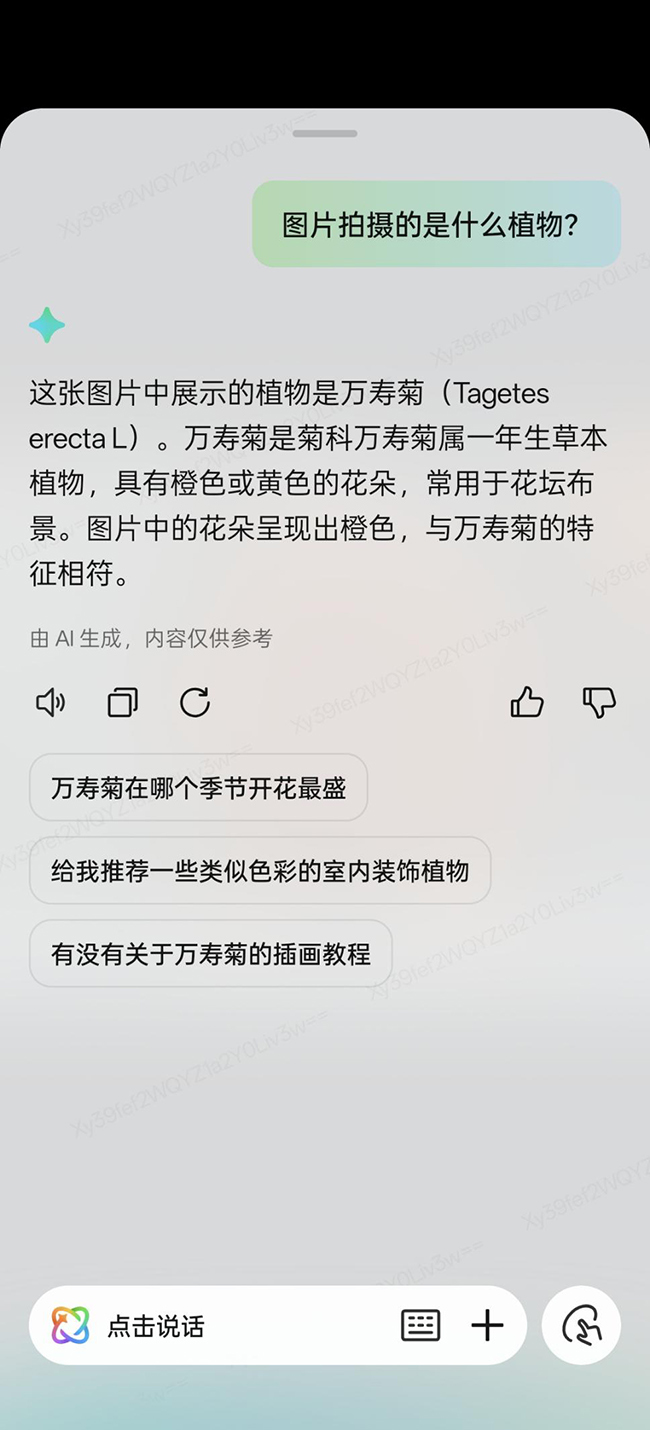The image size is (650, 1430).
Task: Give the response a thumbs down
Action: pos(599,703)
